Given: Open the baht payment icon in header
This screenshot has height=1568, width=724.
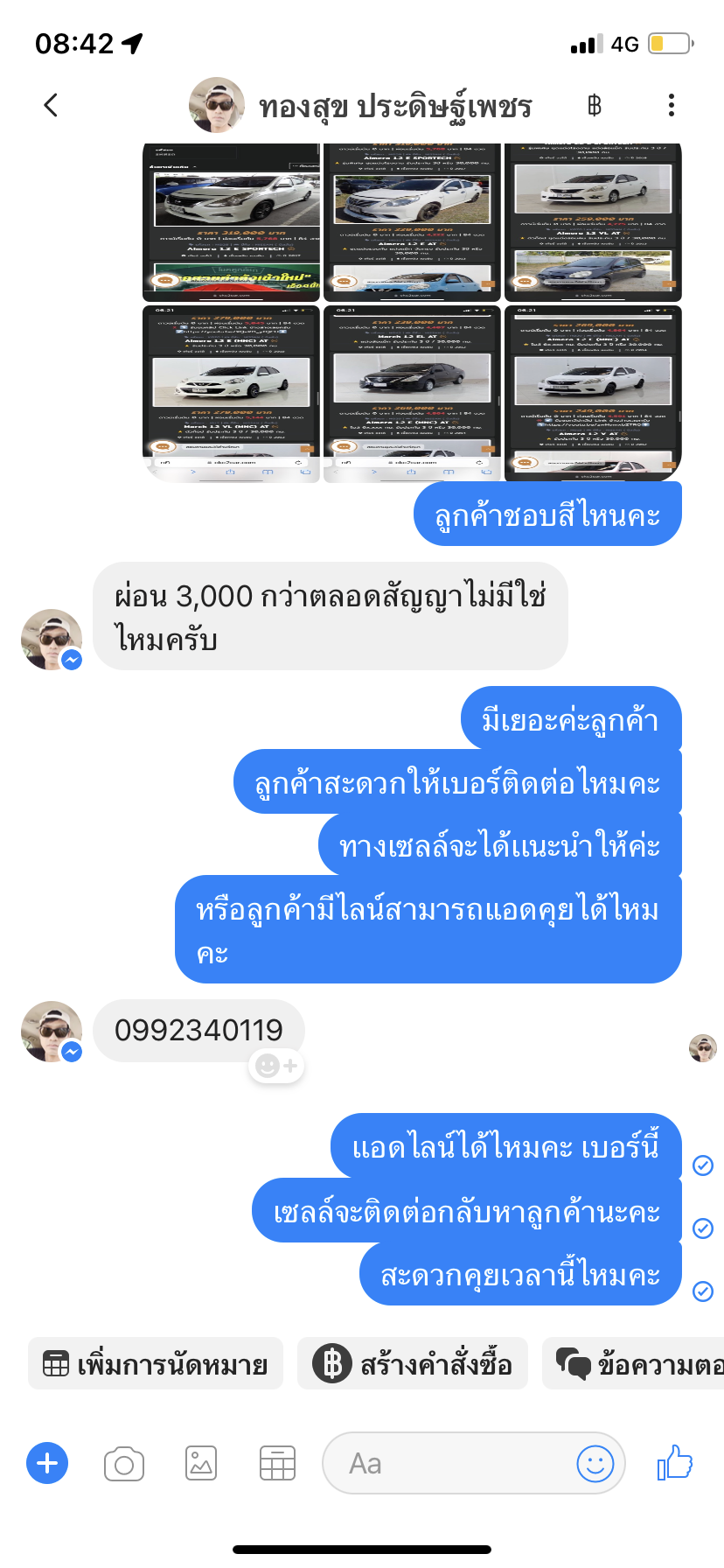Looking at the screenshot, I should tap(595, 106).
